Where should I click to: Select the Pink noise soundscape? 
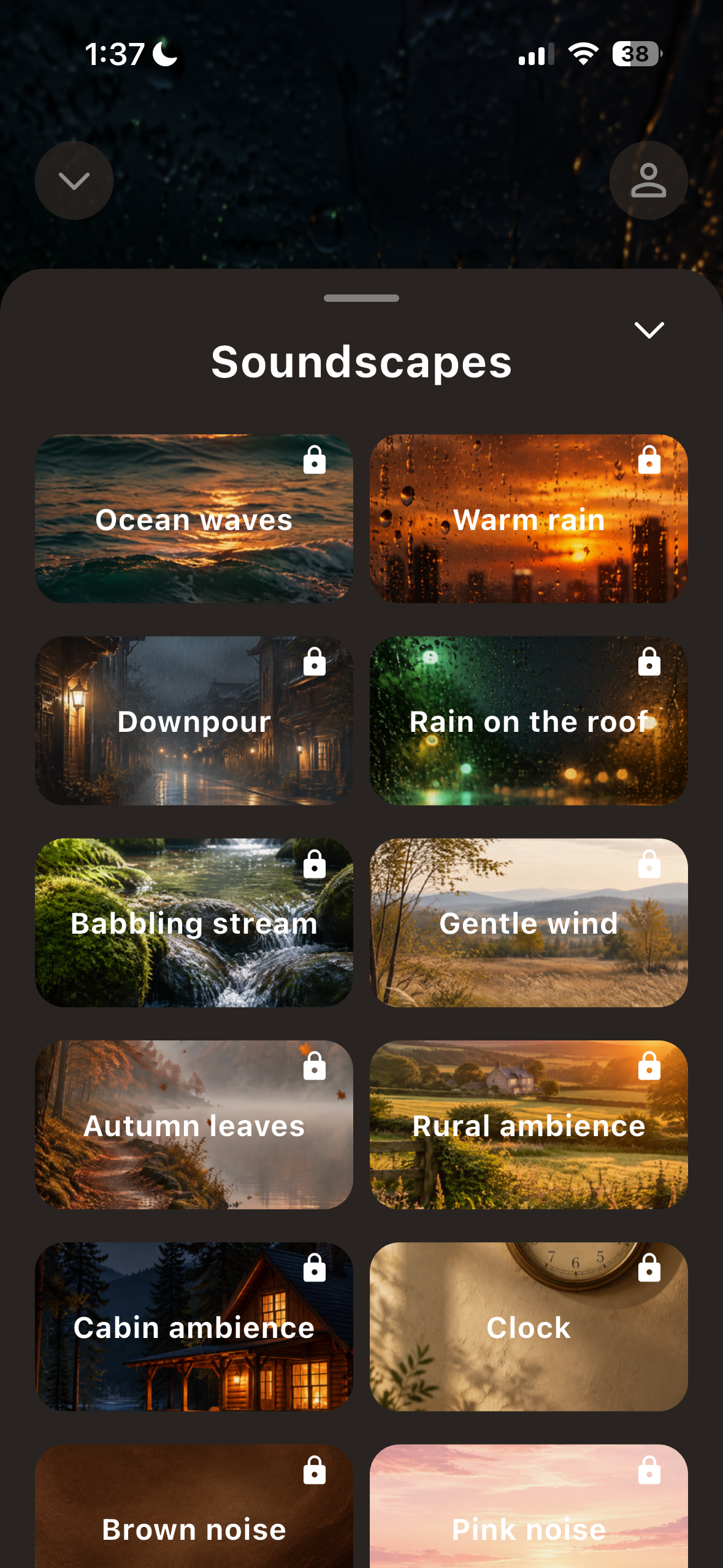pyautogui.click(x=529, y=1507)
